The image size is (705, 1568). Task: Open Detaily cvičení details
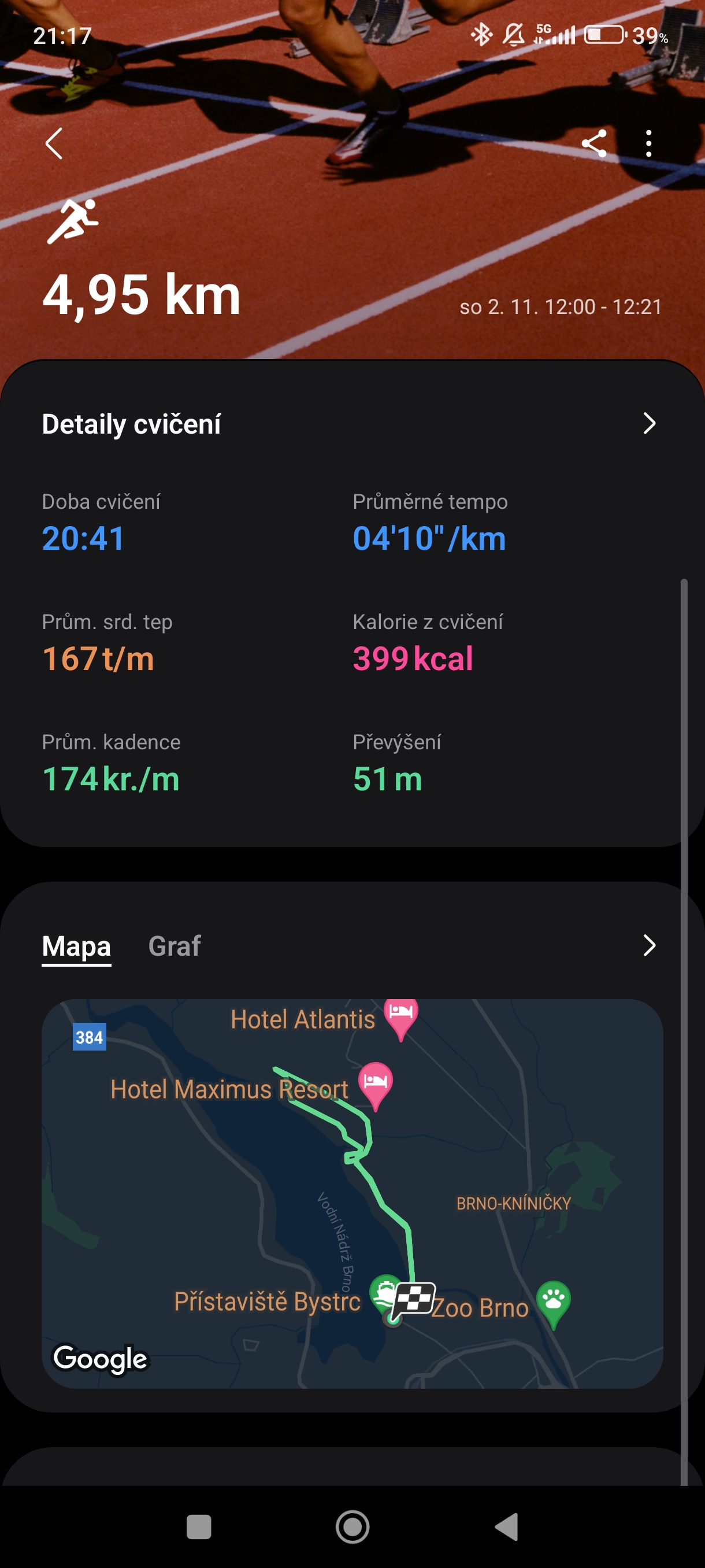tap(648, 423)
